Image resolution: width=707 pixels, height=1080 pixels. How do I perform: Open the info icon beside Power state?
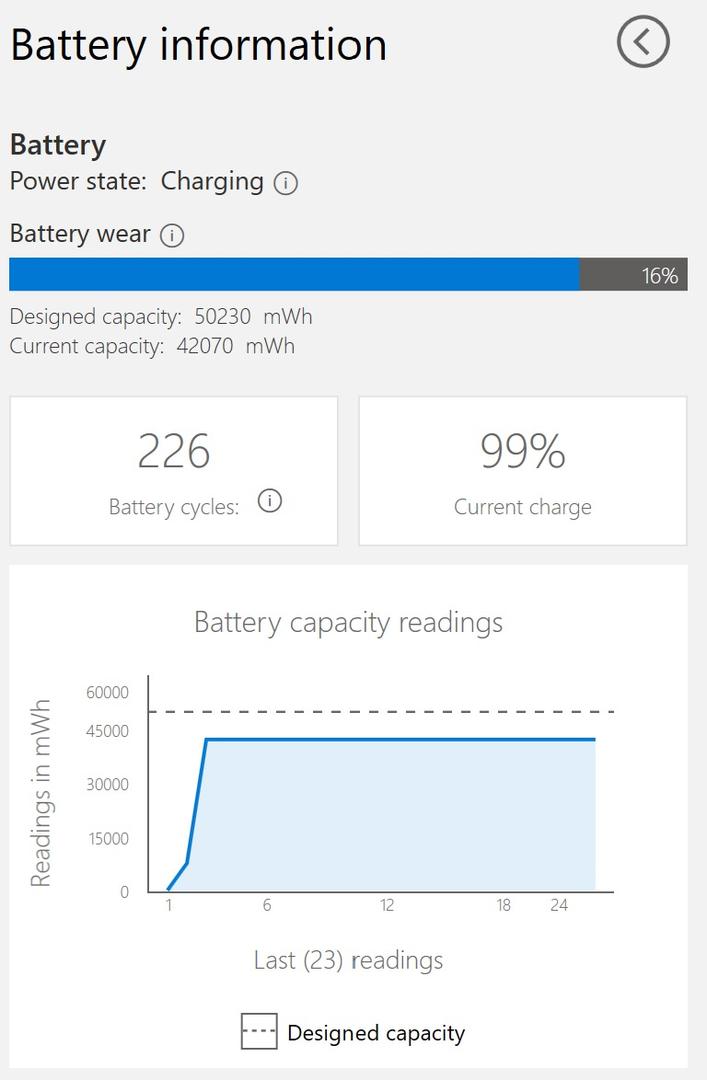(286, 183)
